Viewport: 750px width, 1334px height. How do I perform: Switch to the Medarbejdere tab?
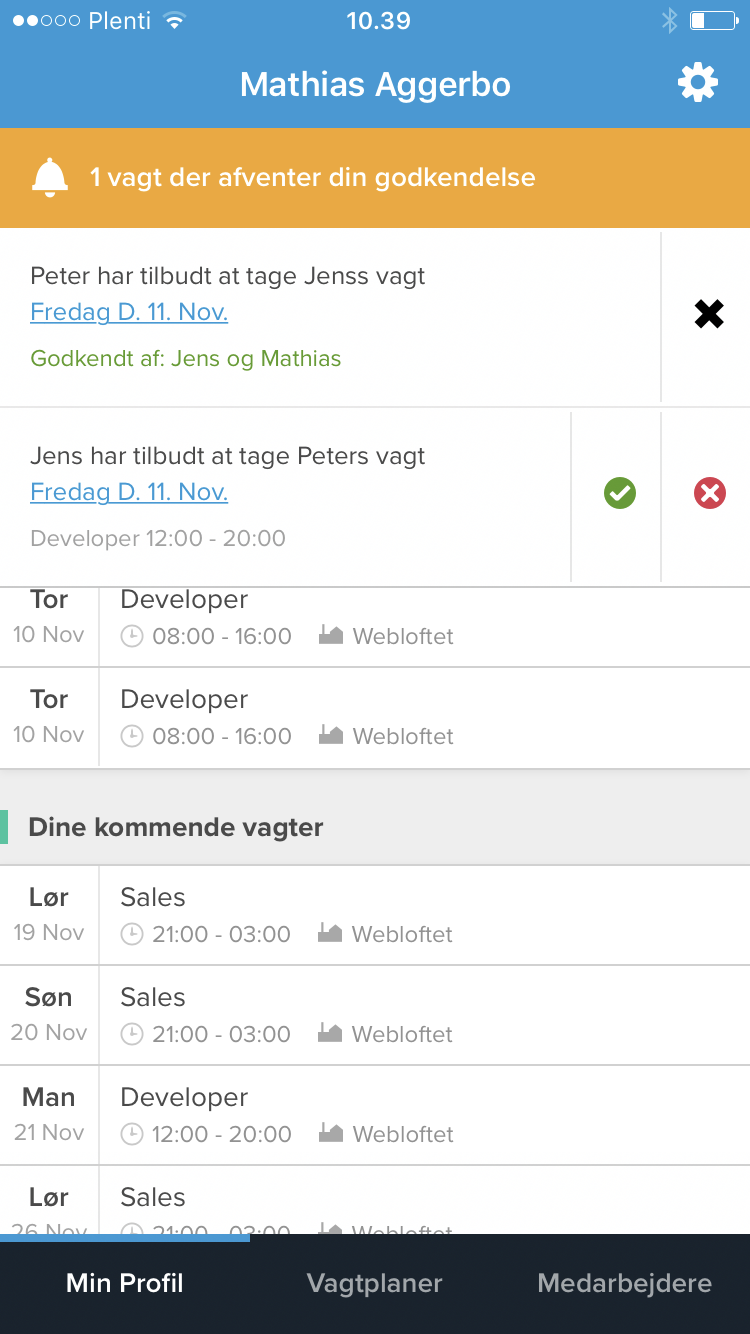click(x=624, y=1283)
